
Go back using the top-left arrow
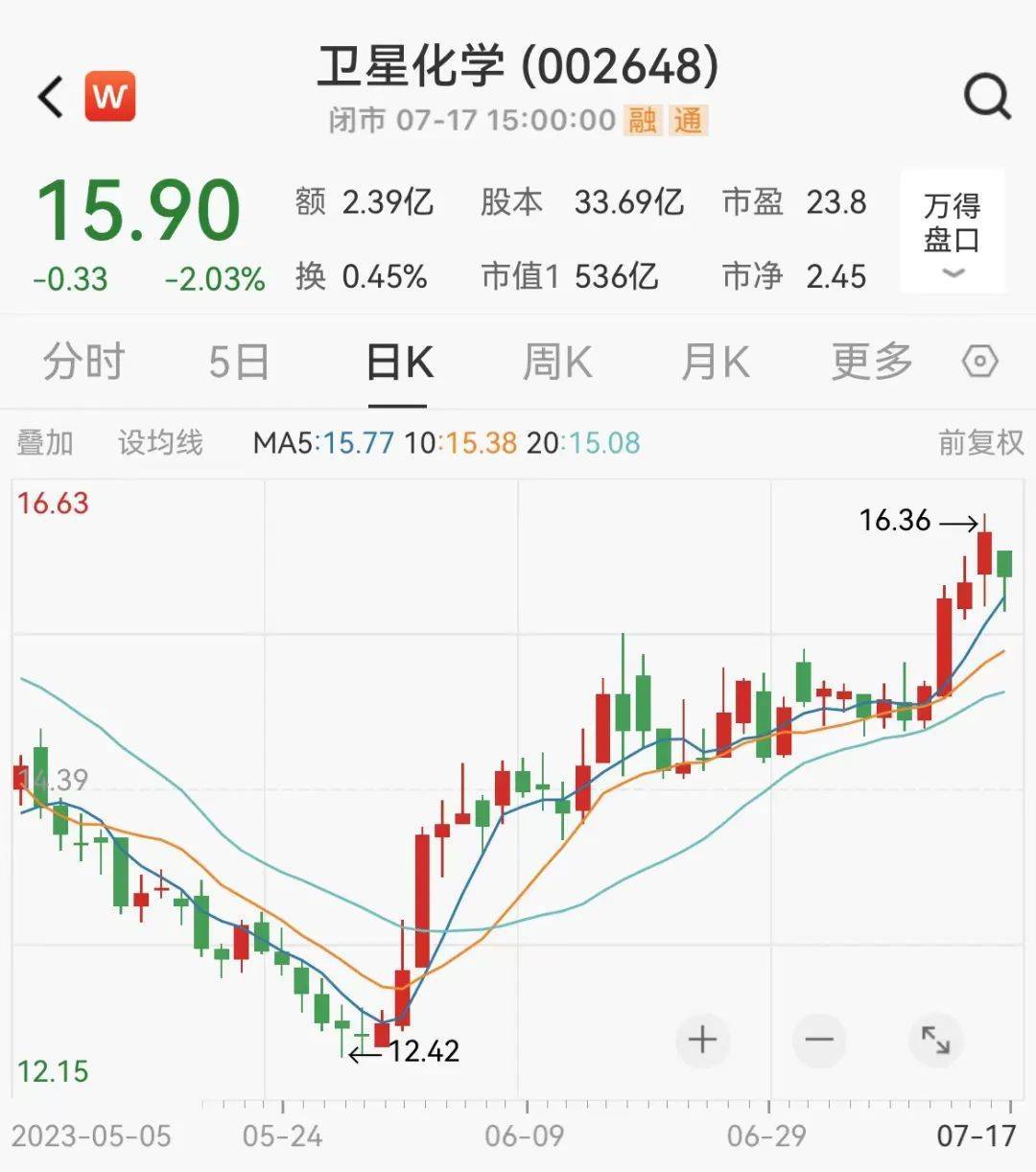(x=51, y=97)
